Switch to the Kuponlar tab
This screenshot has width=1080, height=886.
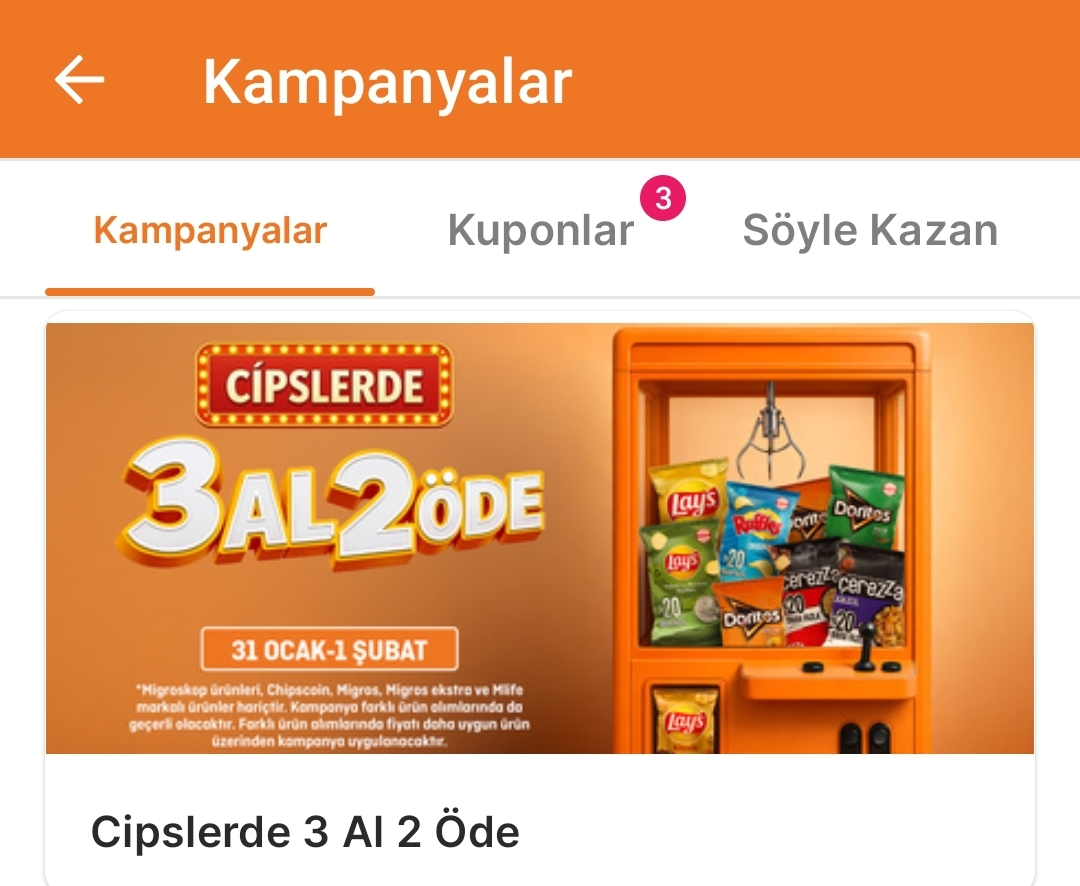(x=541, y=231)
